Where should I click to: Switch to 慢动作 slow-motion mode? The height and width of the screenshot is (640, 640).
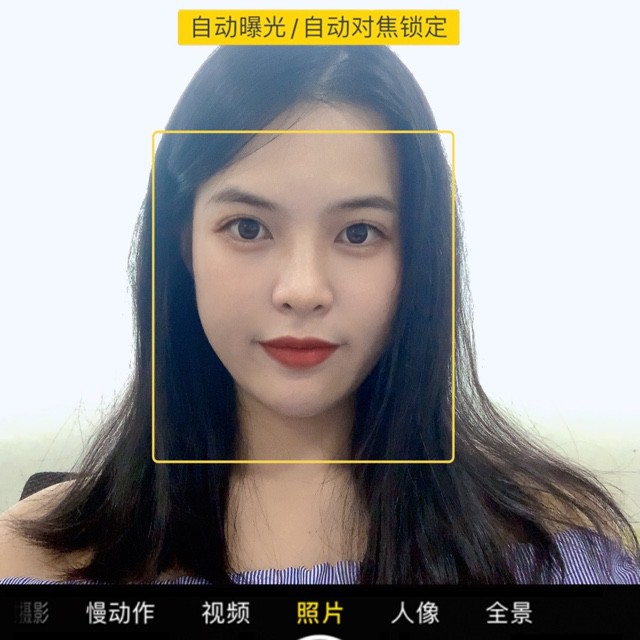[x=120, y=613]
